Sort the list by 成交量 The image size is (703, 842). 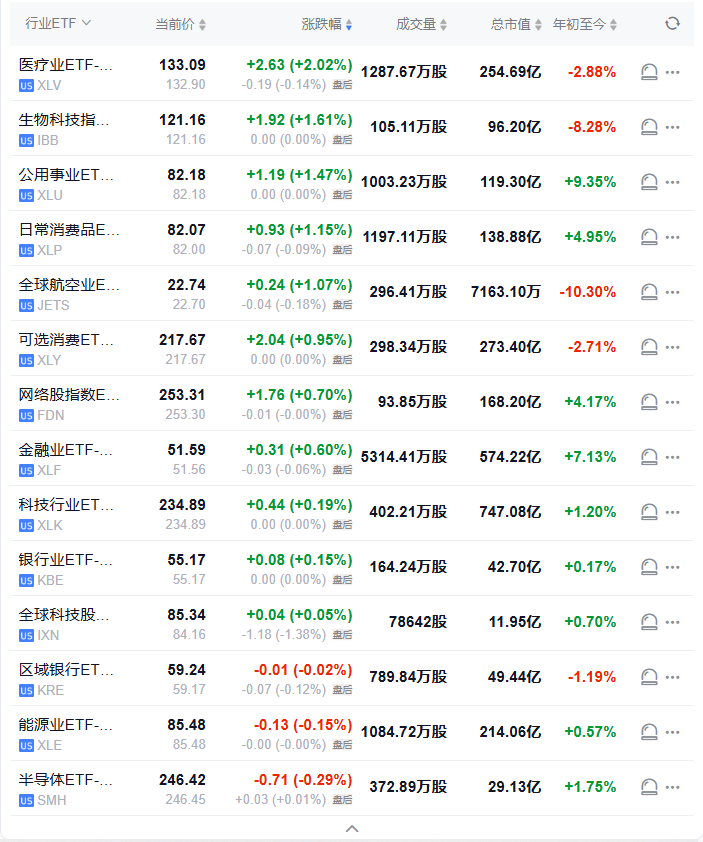[421, 24]
